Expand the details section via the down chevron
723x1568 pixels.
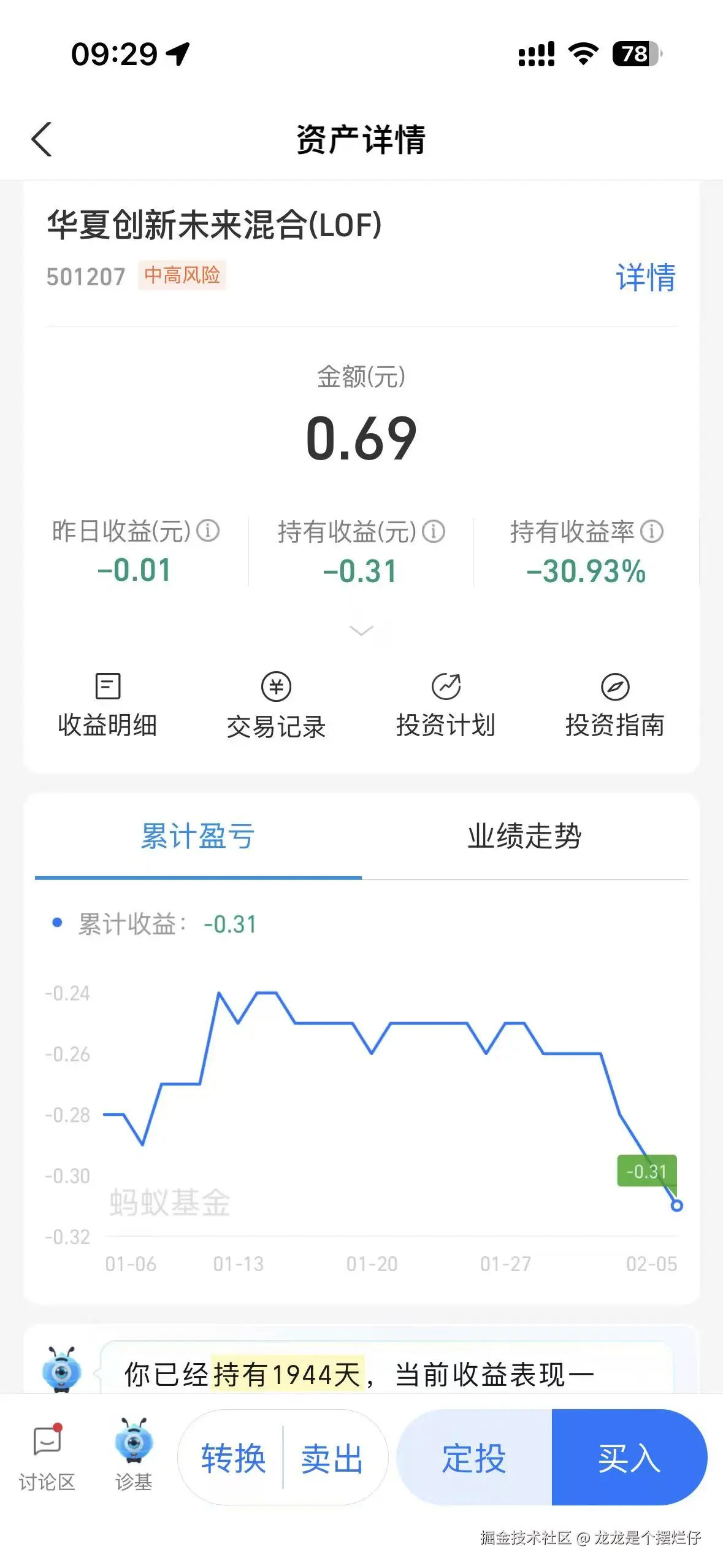coord(361,631)
